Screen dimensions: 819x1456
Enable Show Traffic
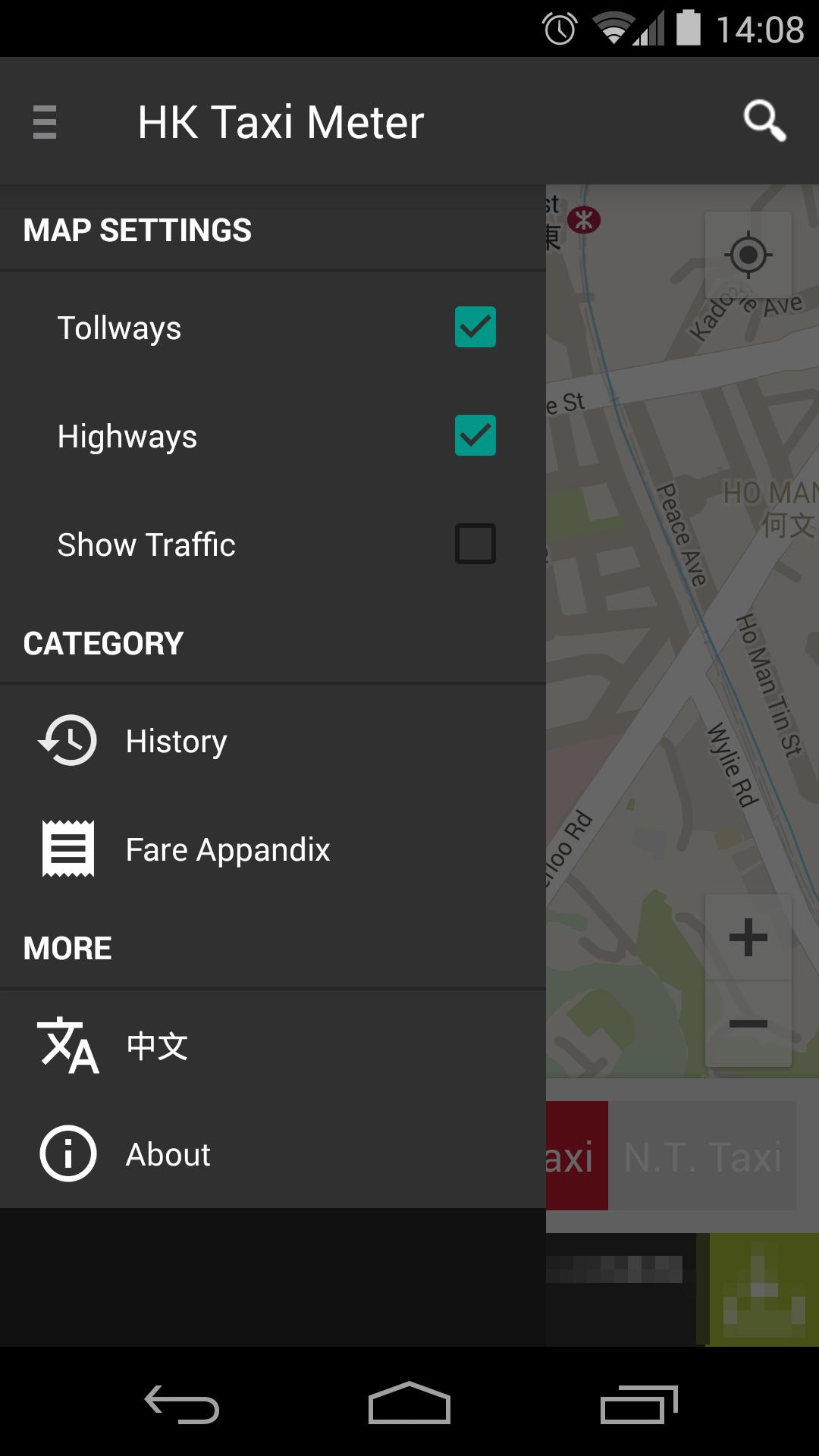[475, 544]
